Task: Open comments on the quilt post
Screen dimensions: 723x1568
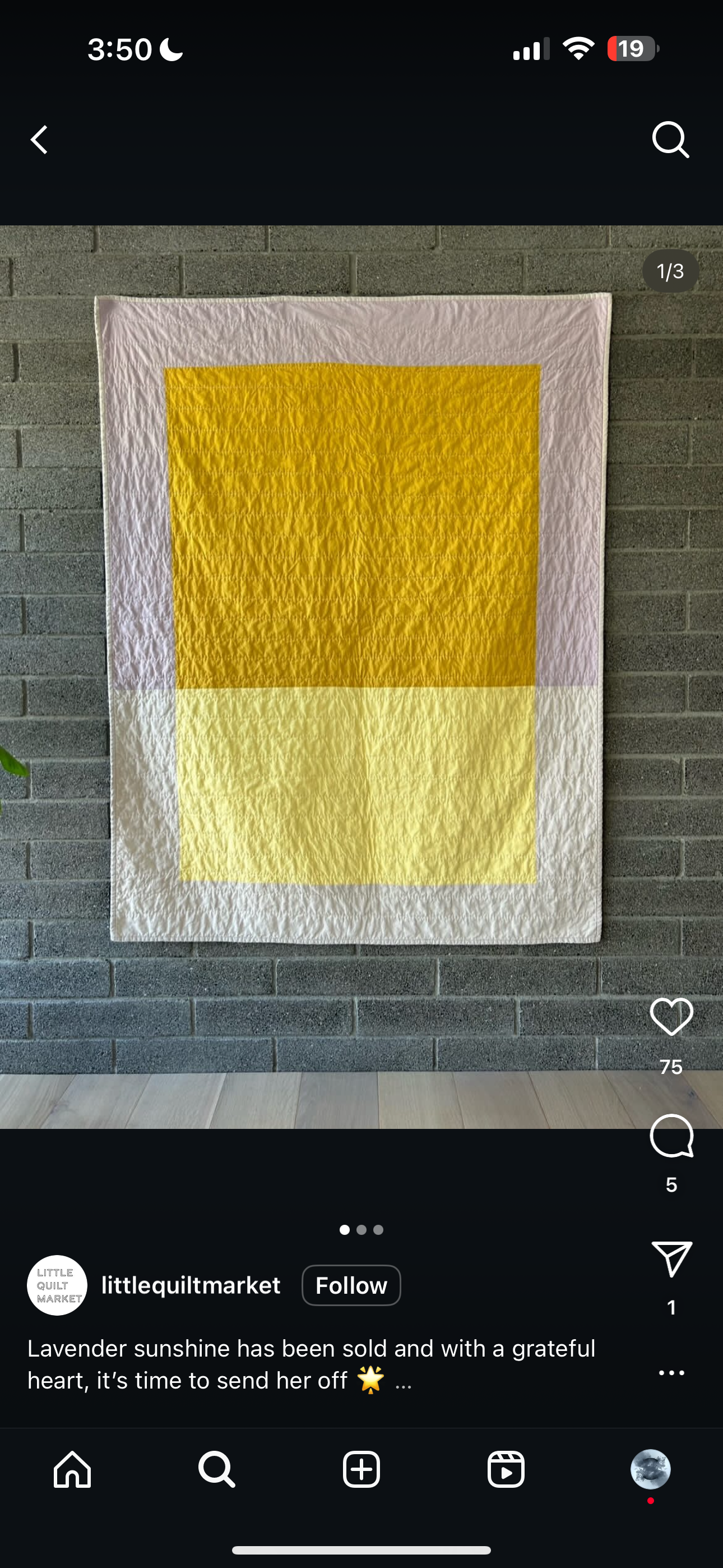Action: 671,1136
